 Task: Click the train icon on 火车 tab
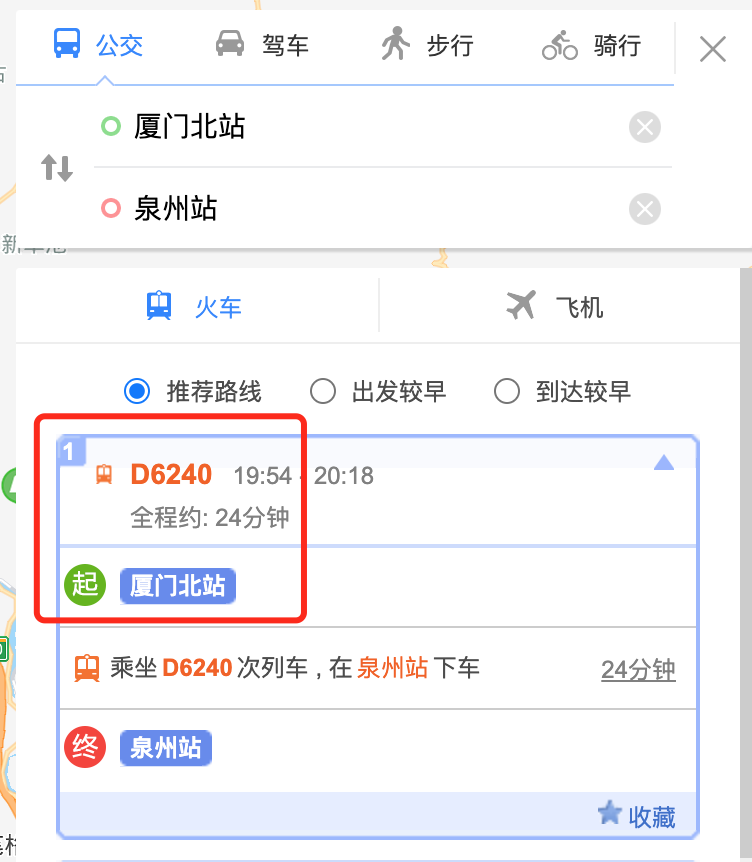[x=159, y=306]
